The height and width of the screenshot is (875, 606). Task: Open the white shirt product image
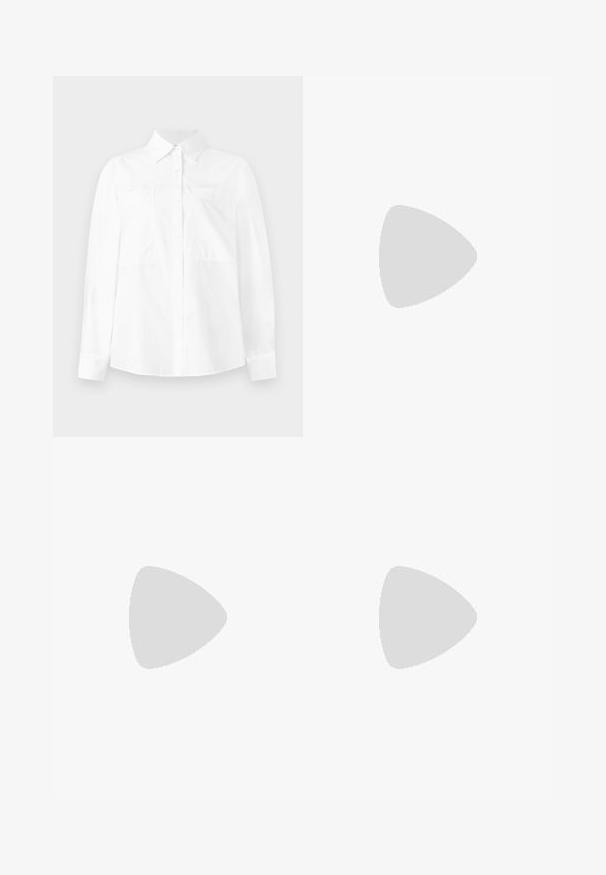click(x=177, y=256)
